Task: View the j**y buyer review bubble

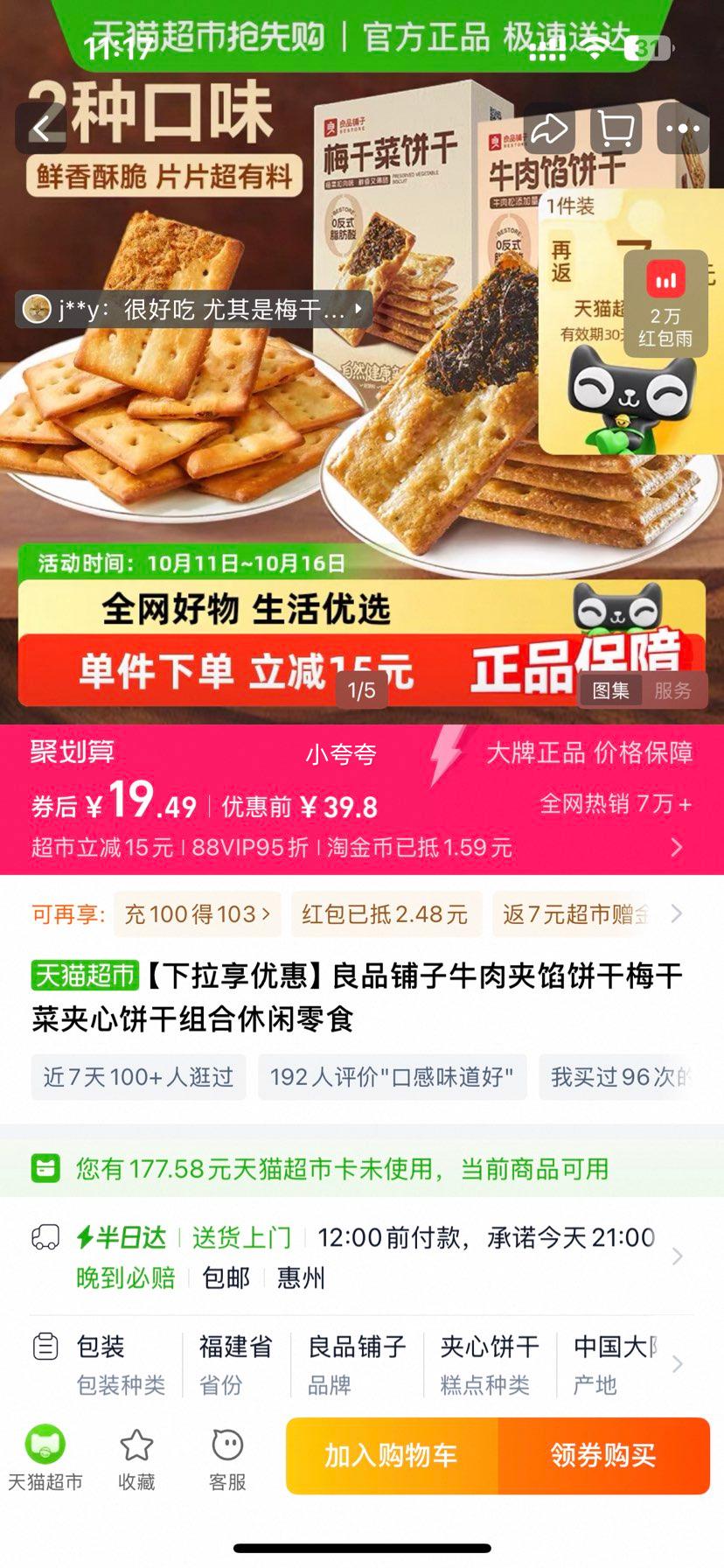Action: pyautogui.click(x=194, y=309)
